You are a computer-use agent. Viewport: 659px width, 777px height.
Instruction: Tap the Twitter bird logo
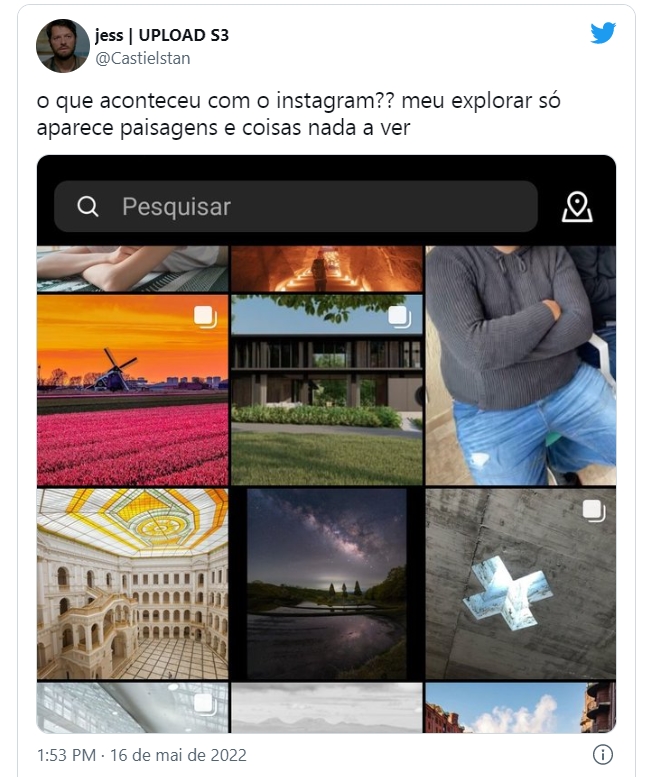(603, 33)
